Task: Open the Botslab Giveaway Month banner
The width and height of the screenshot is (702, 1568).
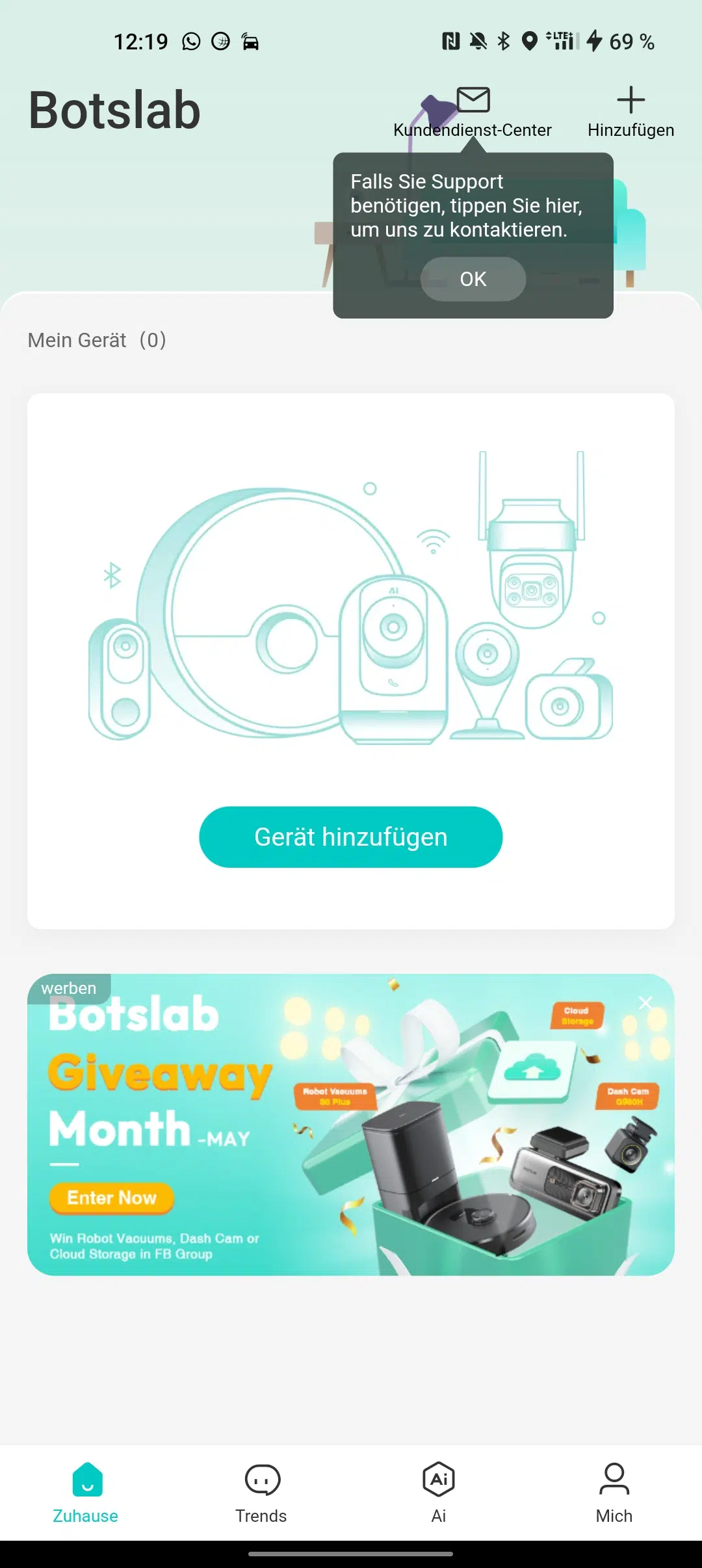Action: tap(351, 1125)
